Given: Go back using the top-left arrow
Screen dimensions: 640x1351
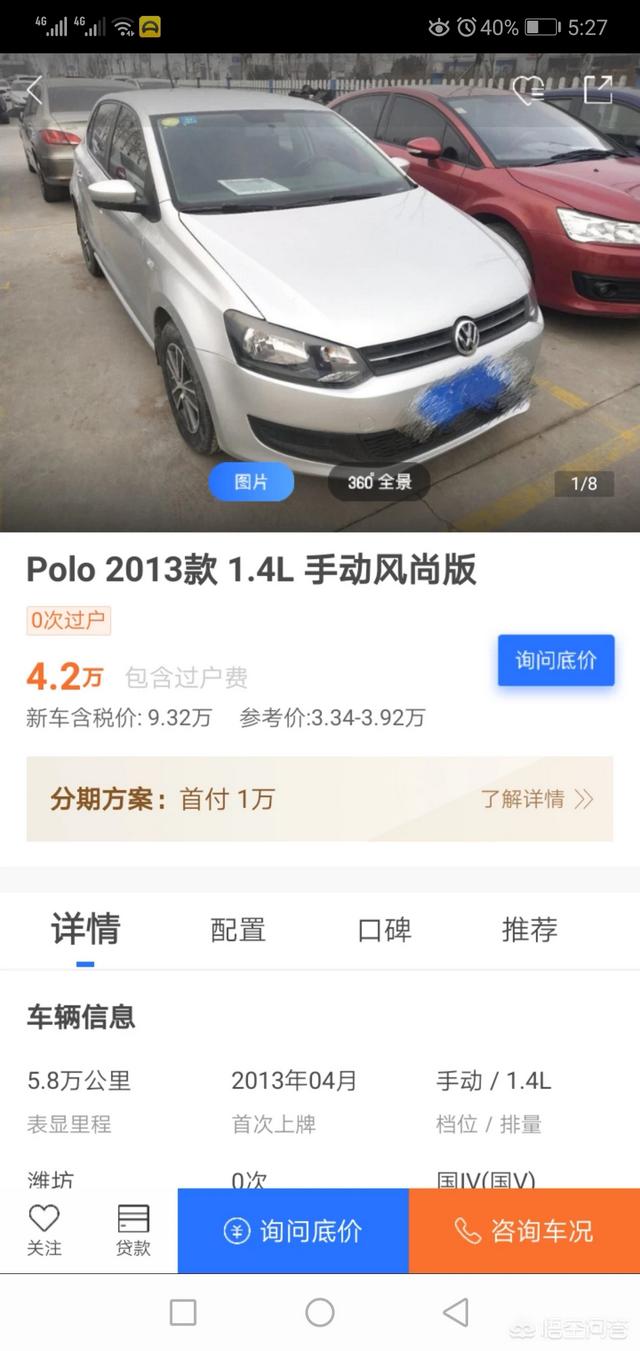Looking at the screenshot, I should pos(34,91).
